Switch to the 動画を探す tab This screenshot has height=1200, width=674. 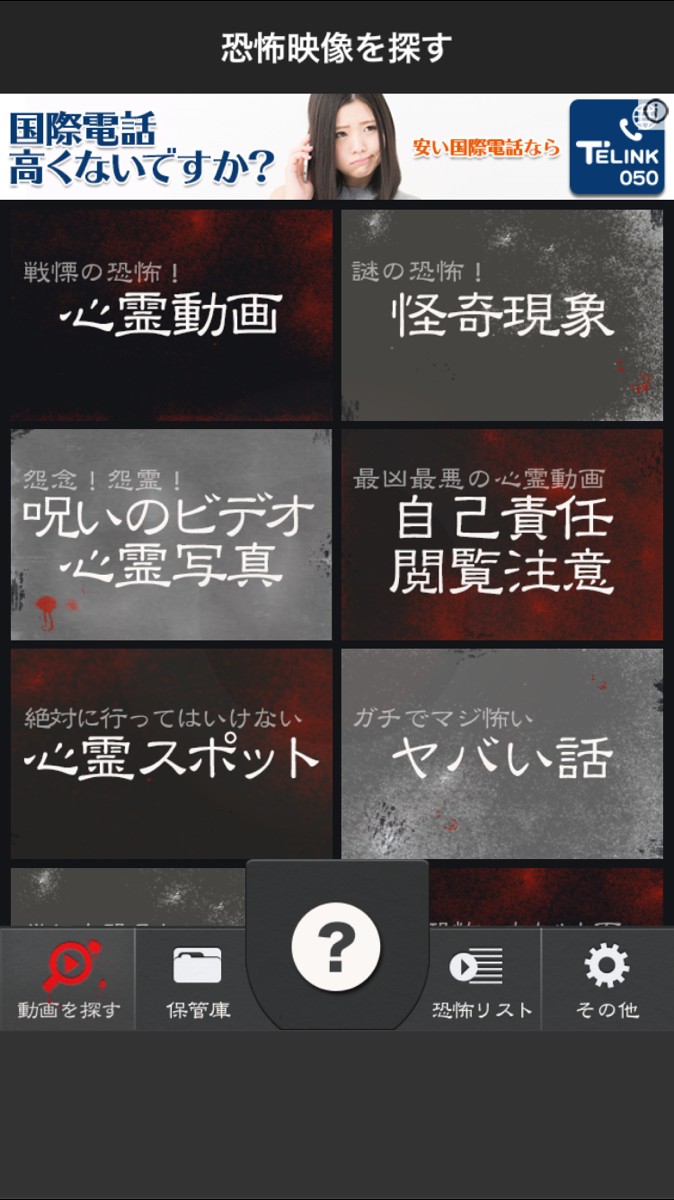point(68,980)
